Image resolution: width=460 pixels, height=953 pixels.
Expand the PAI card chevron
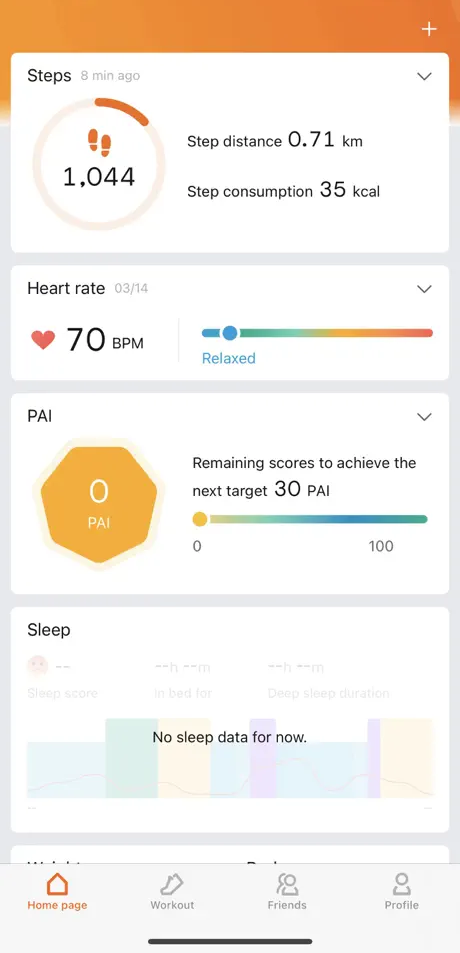pos(424,416)
